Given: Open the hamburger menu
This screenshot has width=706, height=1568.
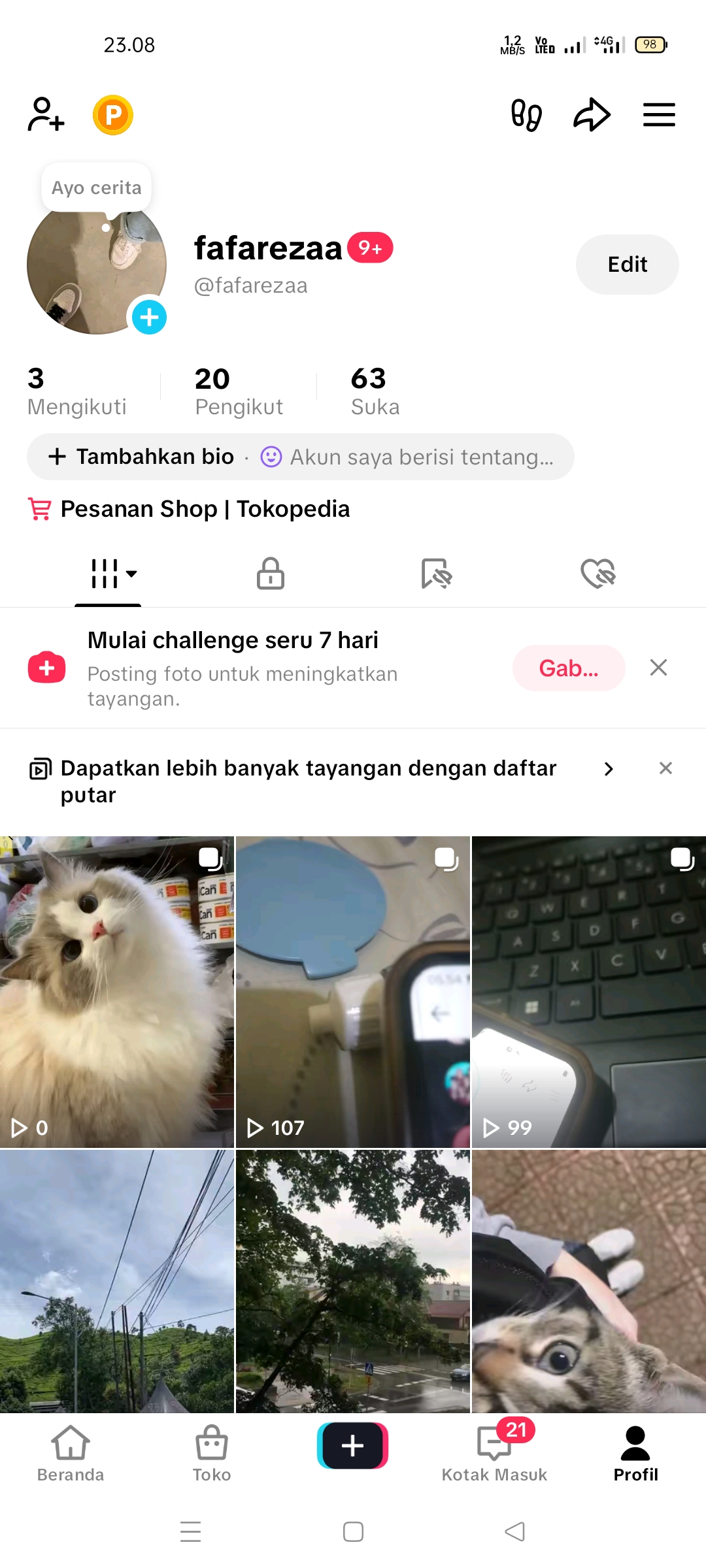Looking at the screenshot, I should (x=659, y=115).
